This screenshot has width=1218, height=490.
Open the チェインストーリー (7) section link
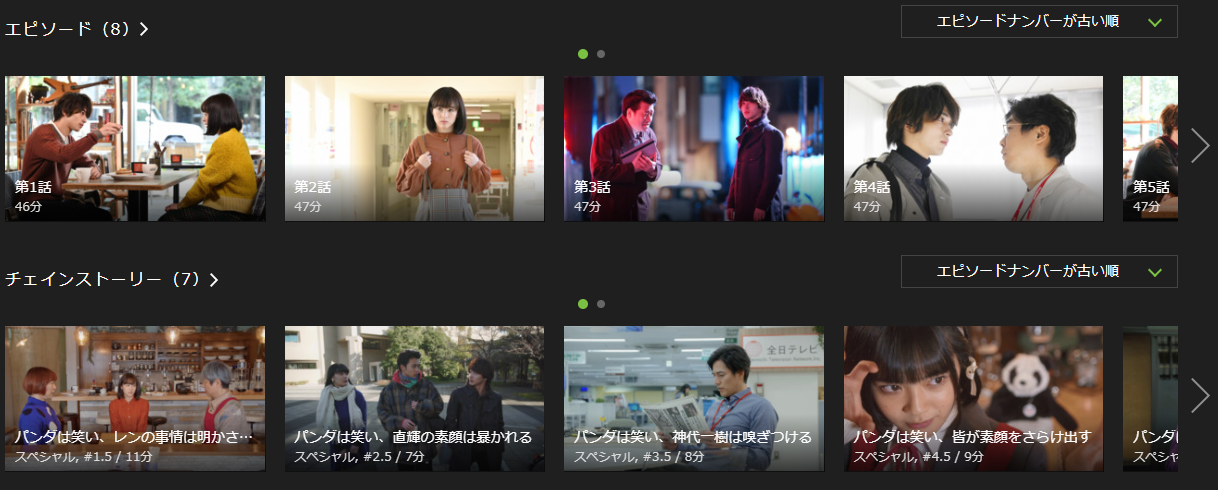[x=112, y=280]
